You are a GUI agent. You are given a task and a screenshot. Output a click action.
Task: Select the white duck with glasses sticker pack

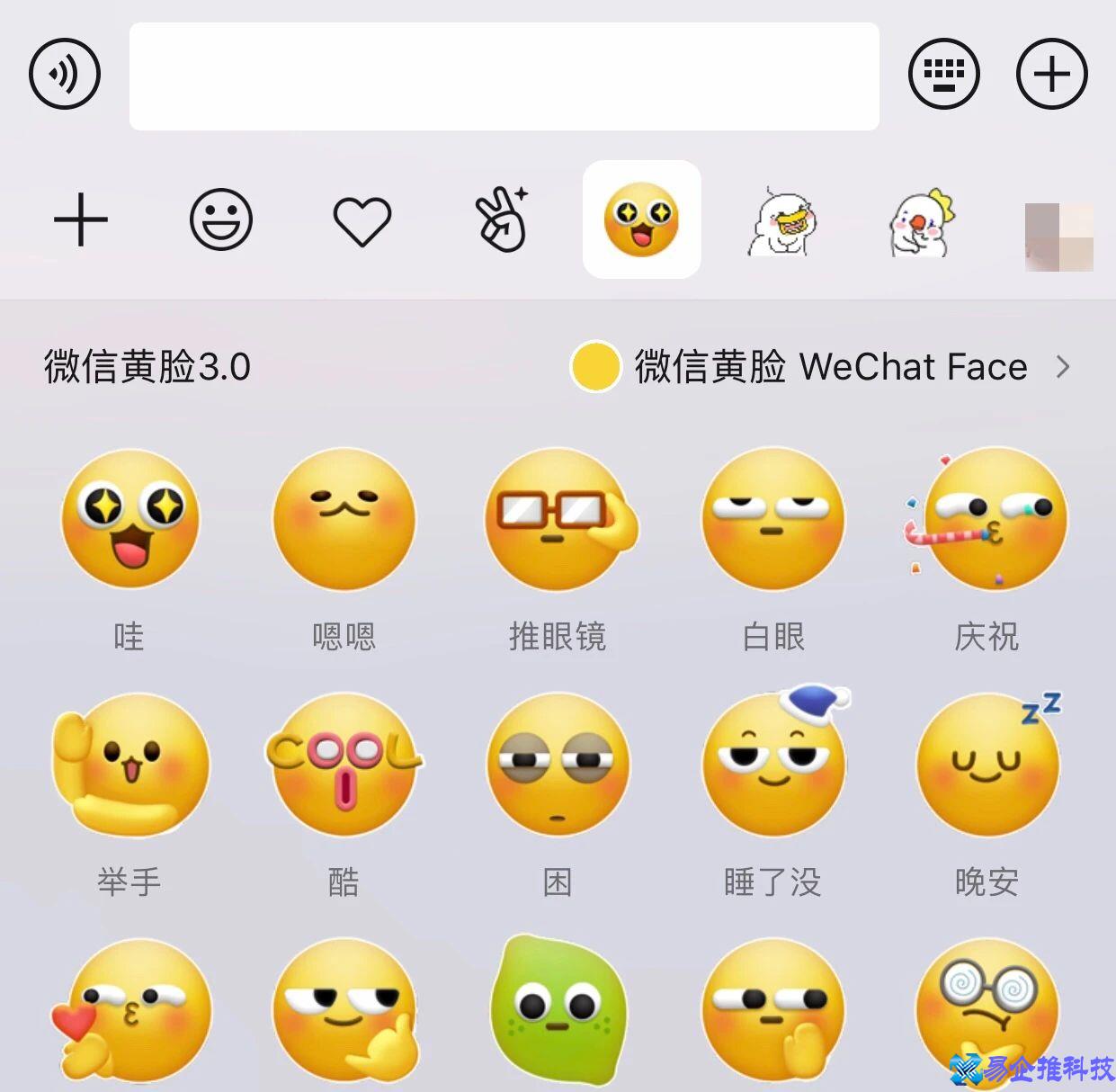point(781,221)
